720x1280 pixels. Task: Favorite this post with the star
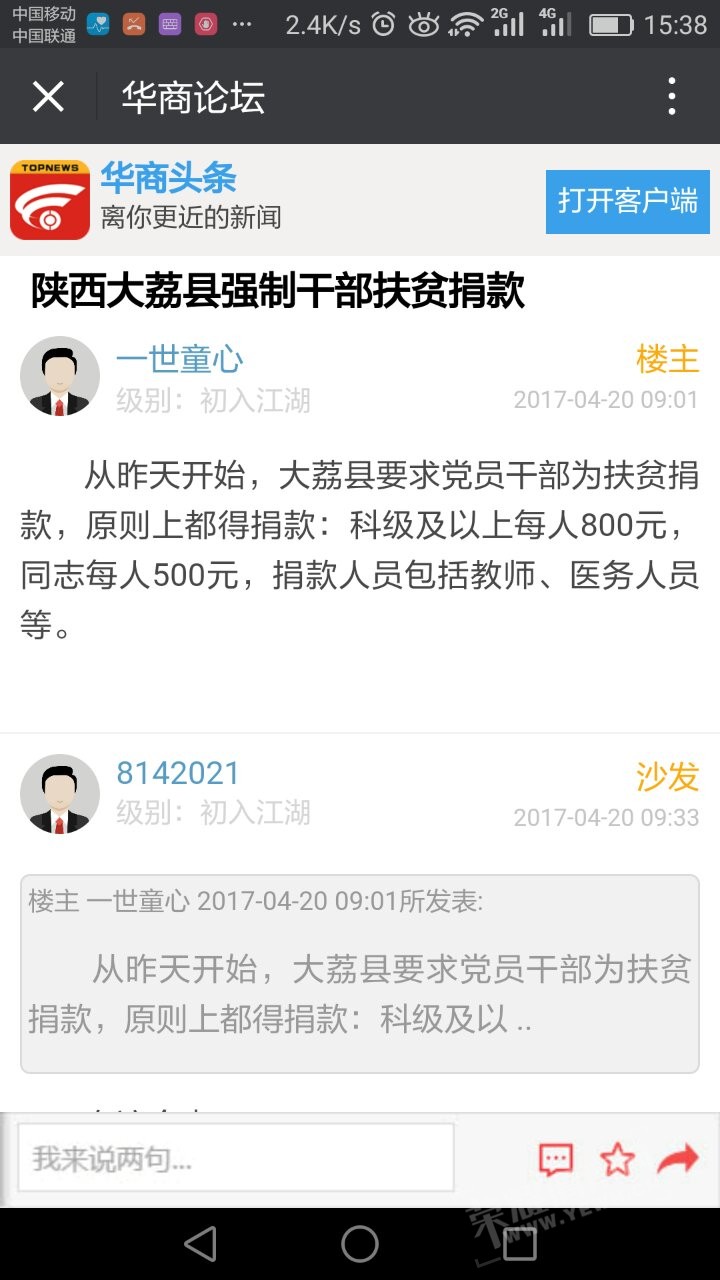coord(617,1159)
